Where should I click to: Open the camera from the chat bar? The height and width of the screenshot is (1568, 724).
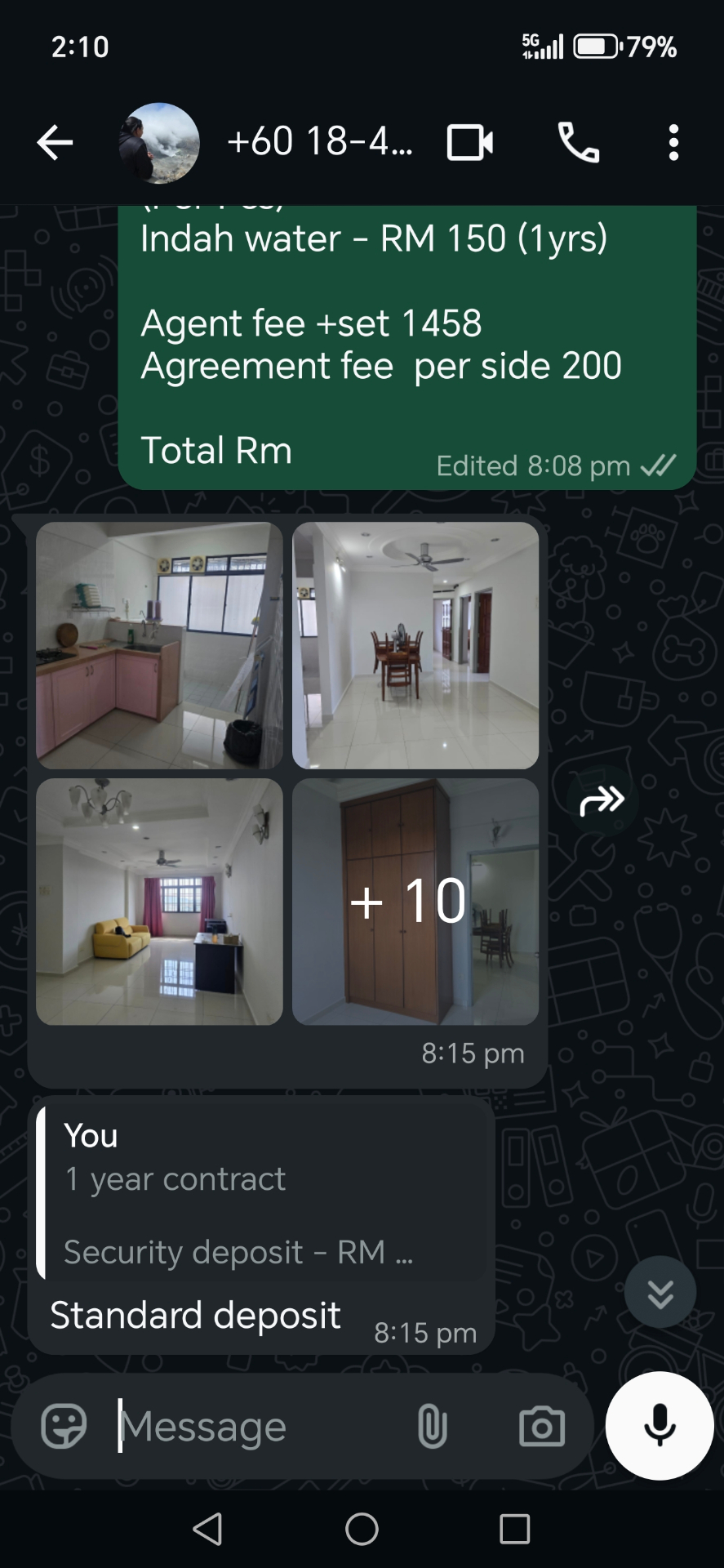tap(541, 1426)
